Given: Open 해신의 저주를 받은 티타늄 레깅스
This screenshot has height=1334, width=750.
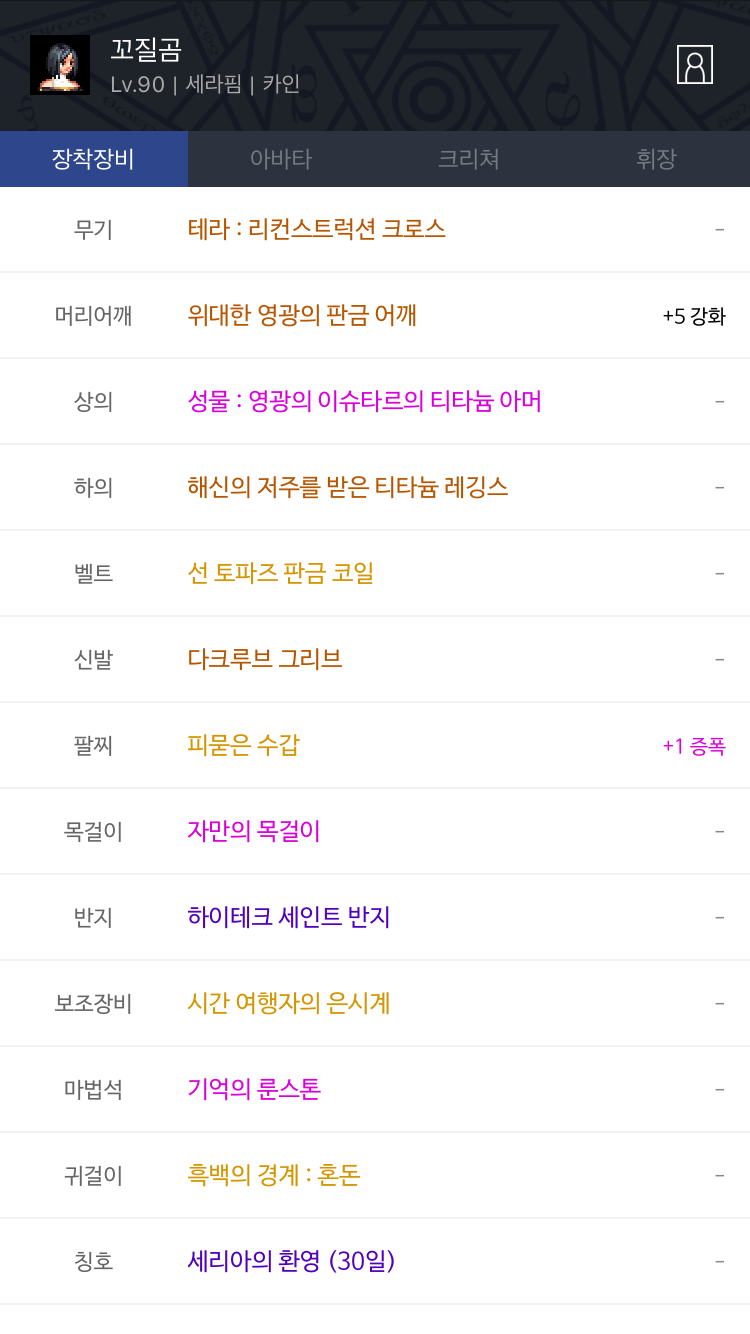Looking at the screenshot, I should click(x=348, y=487).
